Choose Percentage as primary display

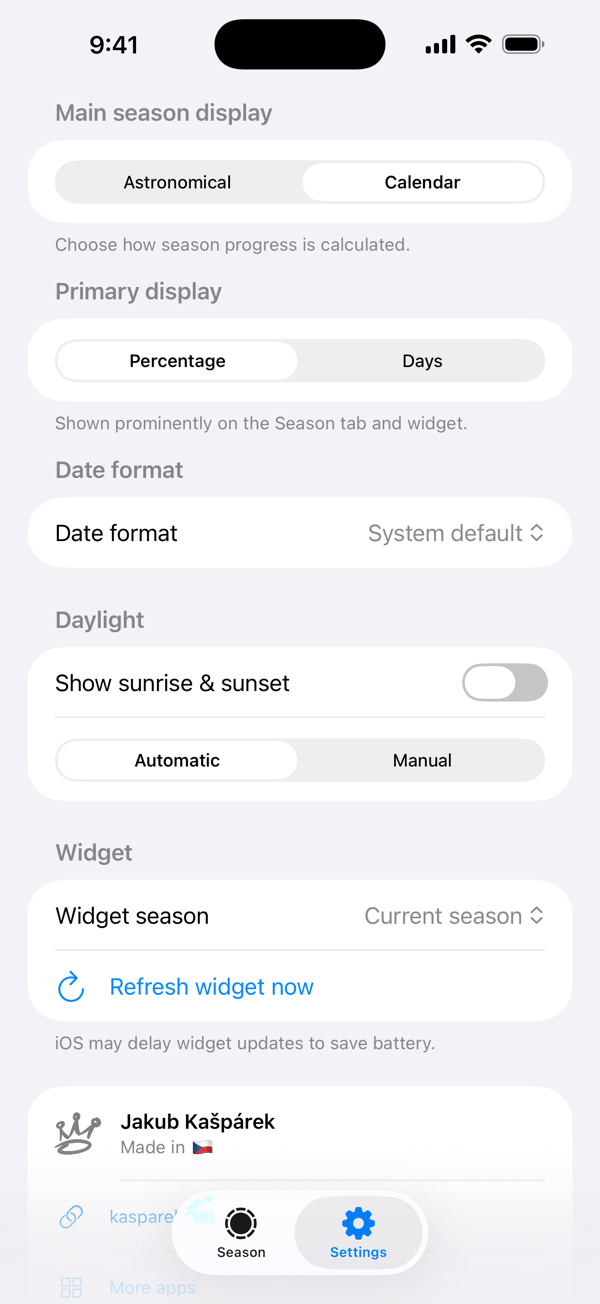click(177, 361)
